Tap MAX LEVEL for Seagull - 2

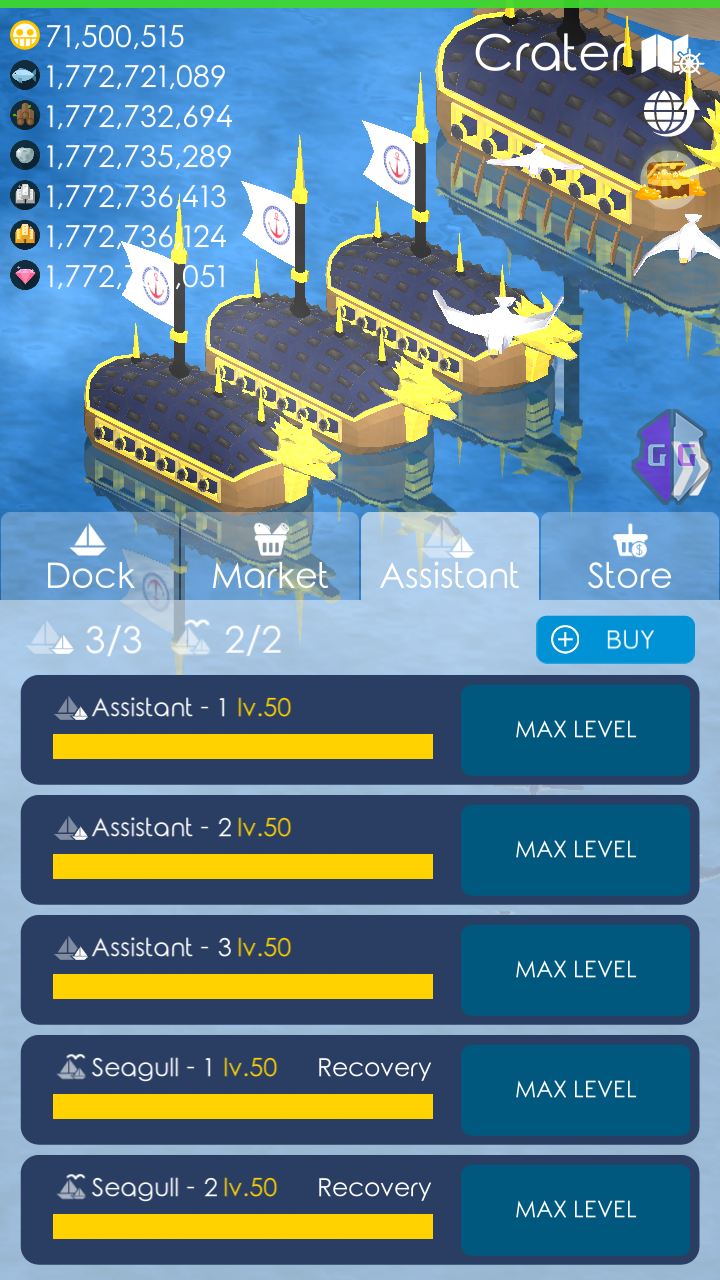click(576, 1210)
